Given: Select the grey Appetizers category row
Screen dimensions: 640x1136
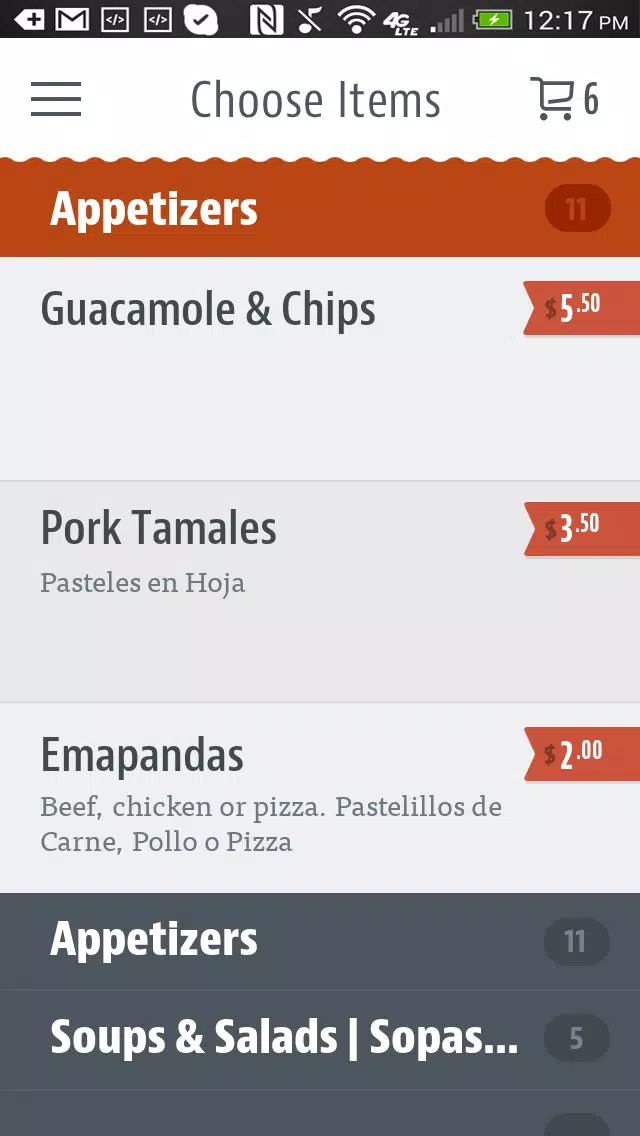Looking at the screenshot, I should click(320, 941).
